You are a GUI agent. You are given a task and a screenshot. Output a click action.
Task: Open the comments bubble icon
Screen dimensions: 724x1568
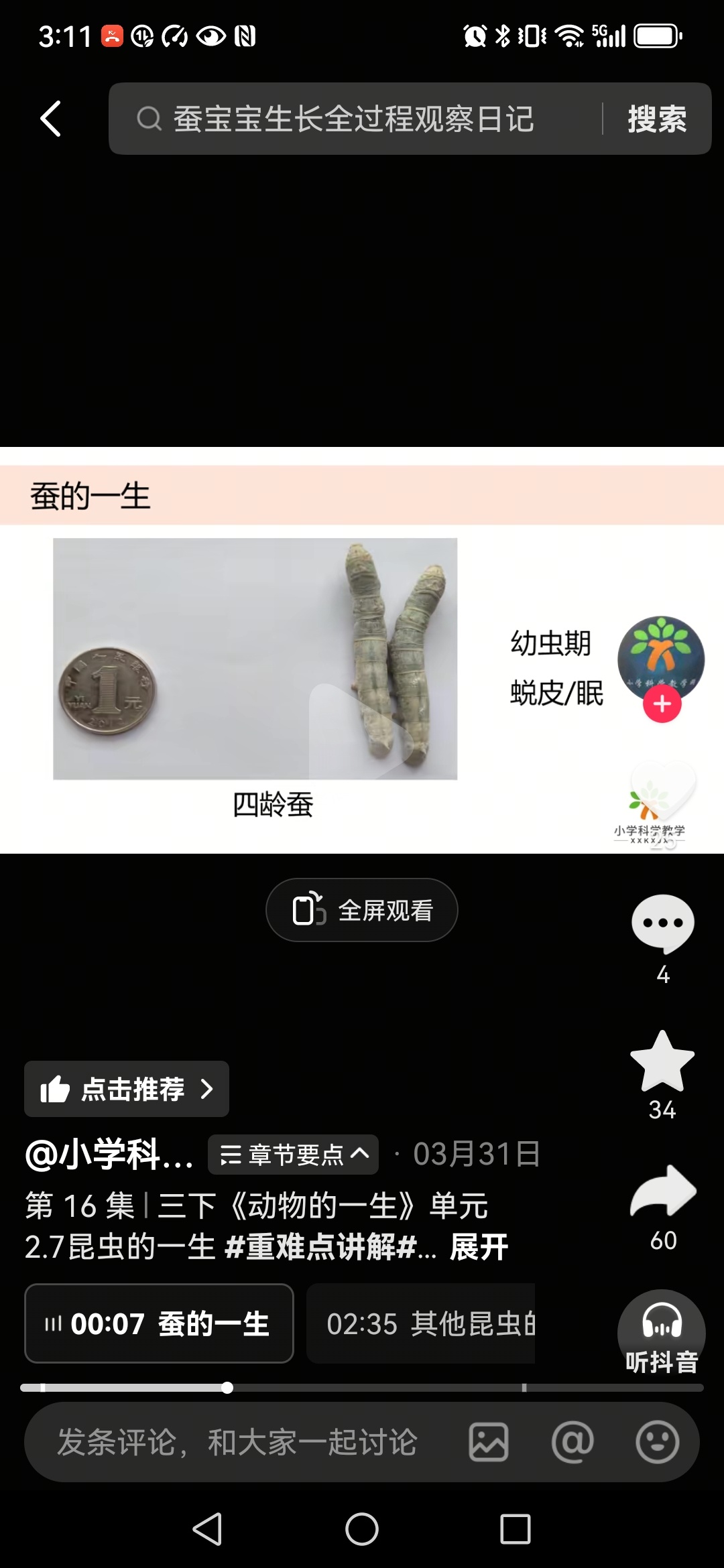pos(662,925)
